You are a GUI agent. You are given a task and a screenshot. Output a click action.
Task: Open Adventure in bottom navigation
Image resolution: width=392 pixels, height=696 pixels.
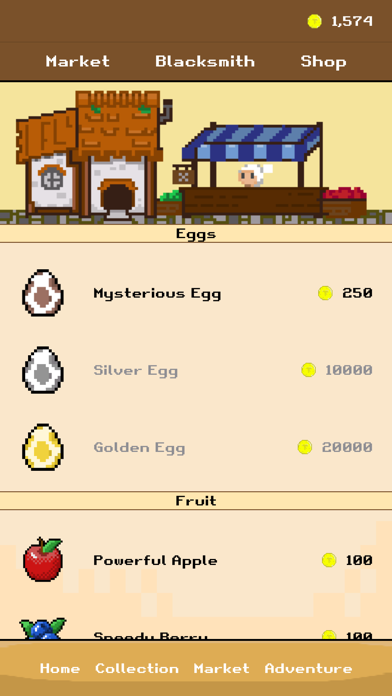309,668
